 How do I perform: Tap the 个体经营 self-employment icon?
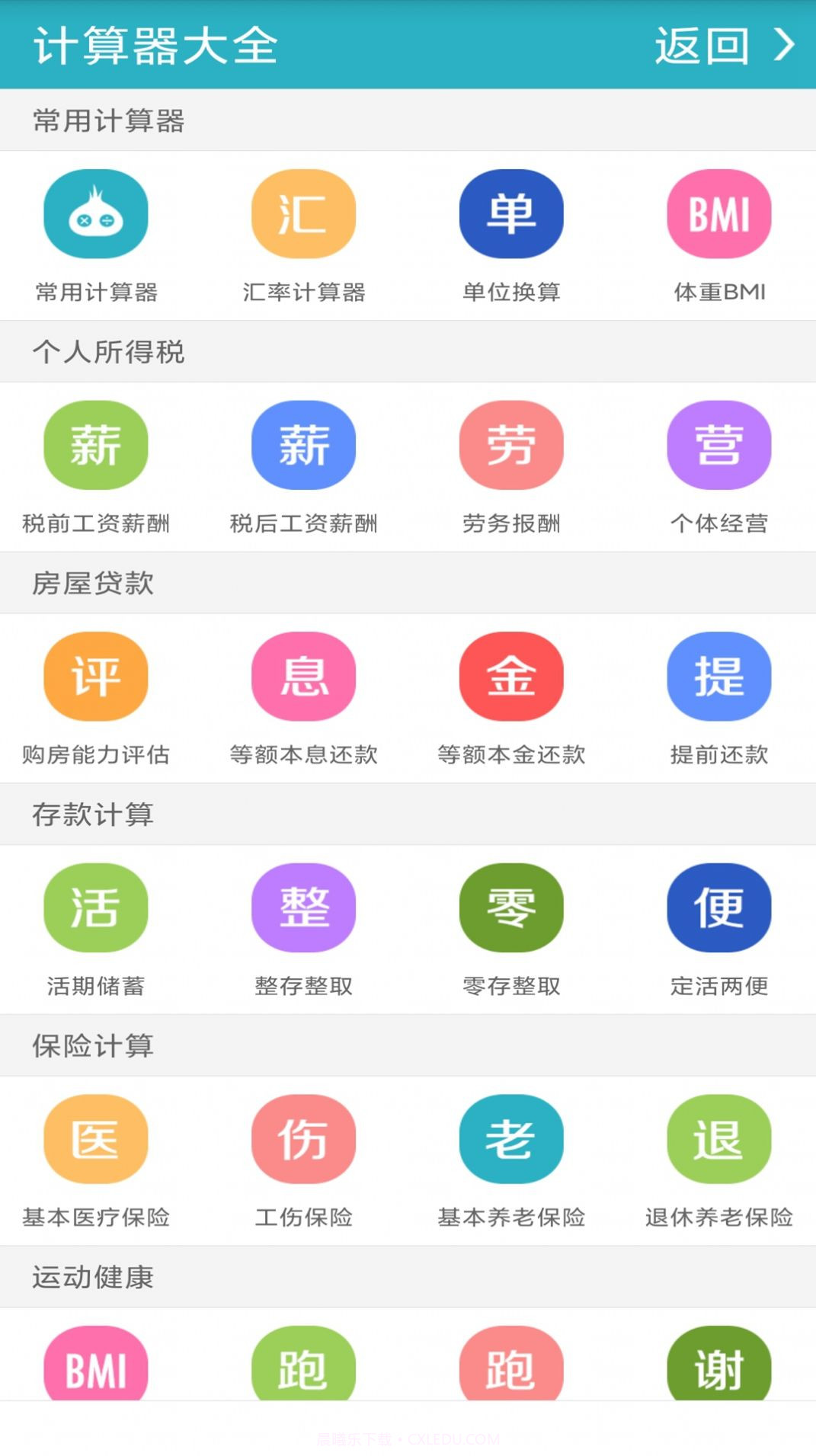(719, 446)
